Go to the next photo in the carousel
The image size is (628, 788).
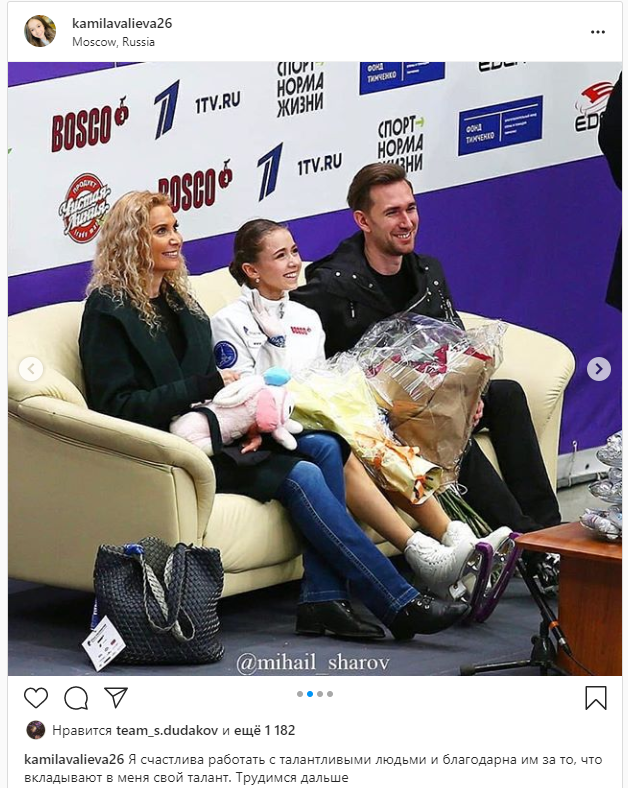598,369
